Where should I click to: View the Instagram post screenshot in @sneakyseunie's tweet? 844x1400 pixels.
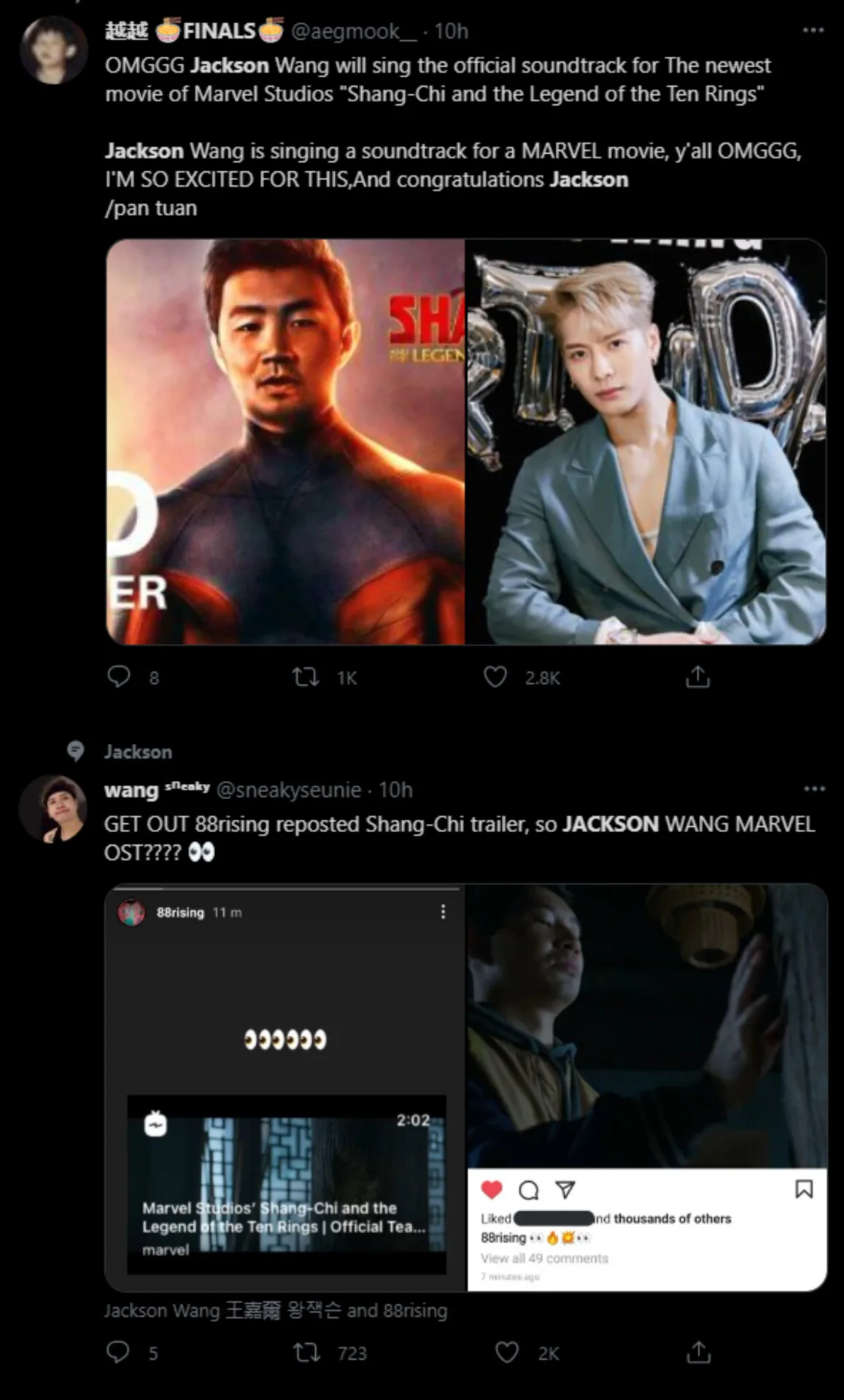646,1087
